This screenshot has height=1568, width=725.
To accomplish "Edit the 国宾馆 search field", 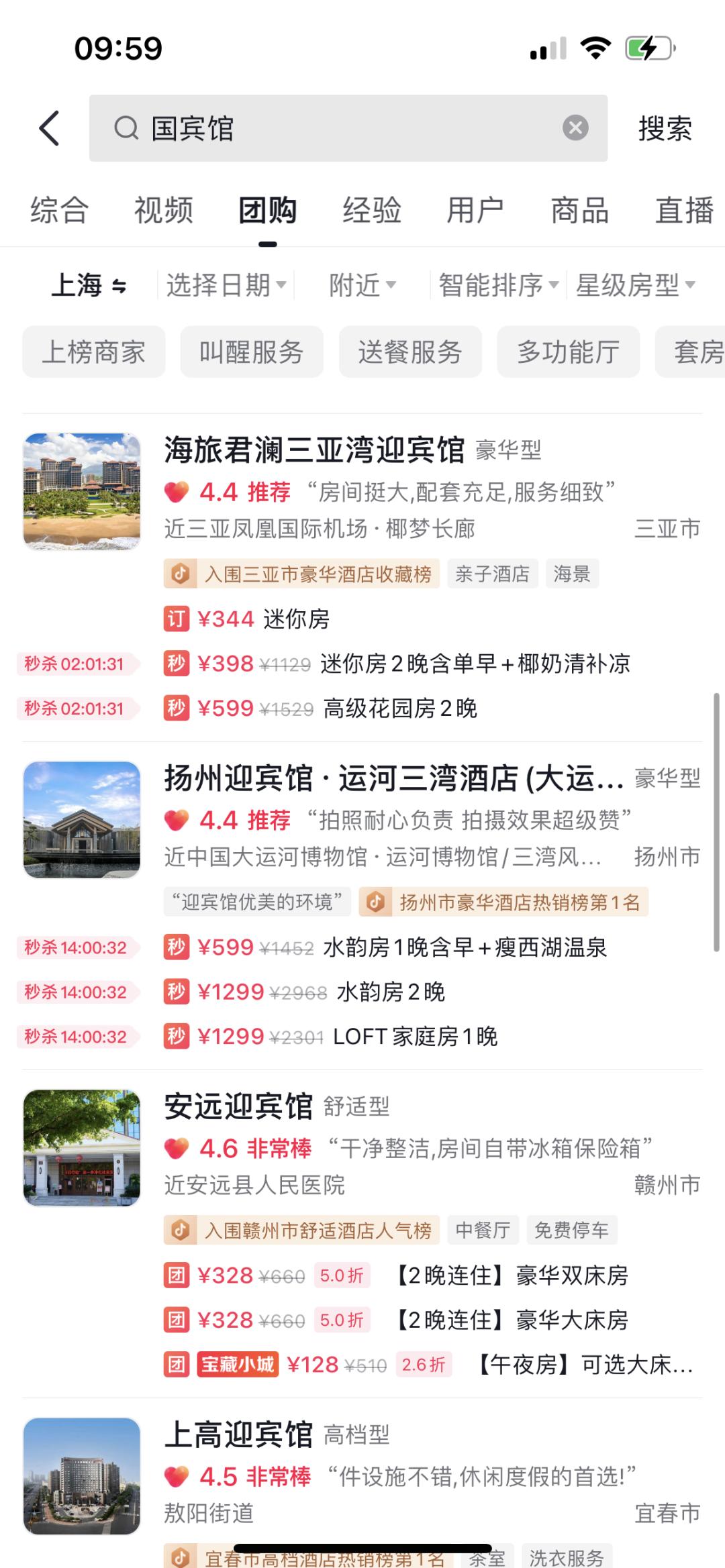I will click(336, 127).
